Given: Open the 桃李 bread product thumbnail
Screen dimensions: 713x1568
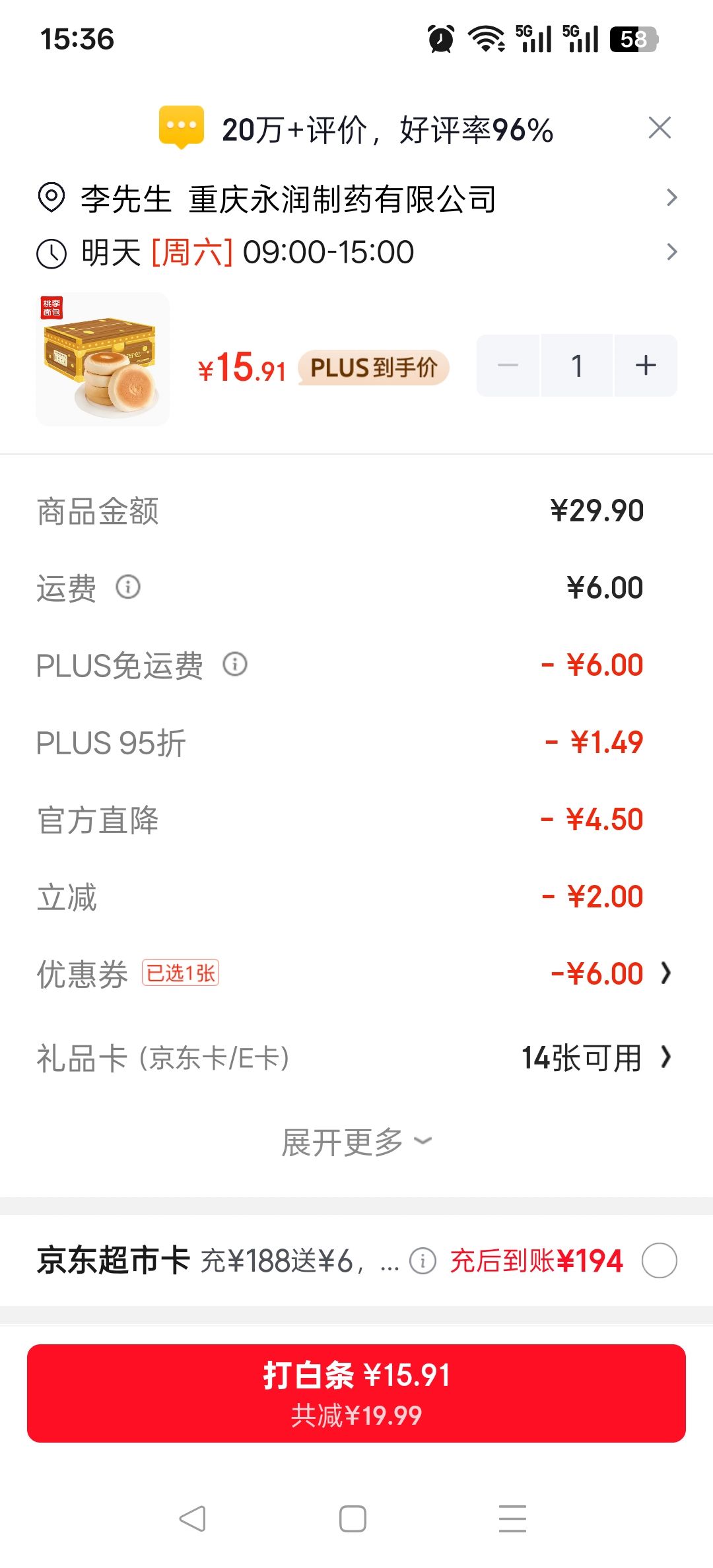Looking at the screenshot, I should [103, 359].
